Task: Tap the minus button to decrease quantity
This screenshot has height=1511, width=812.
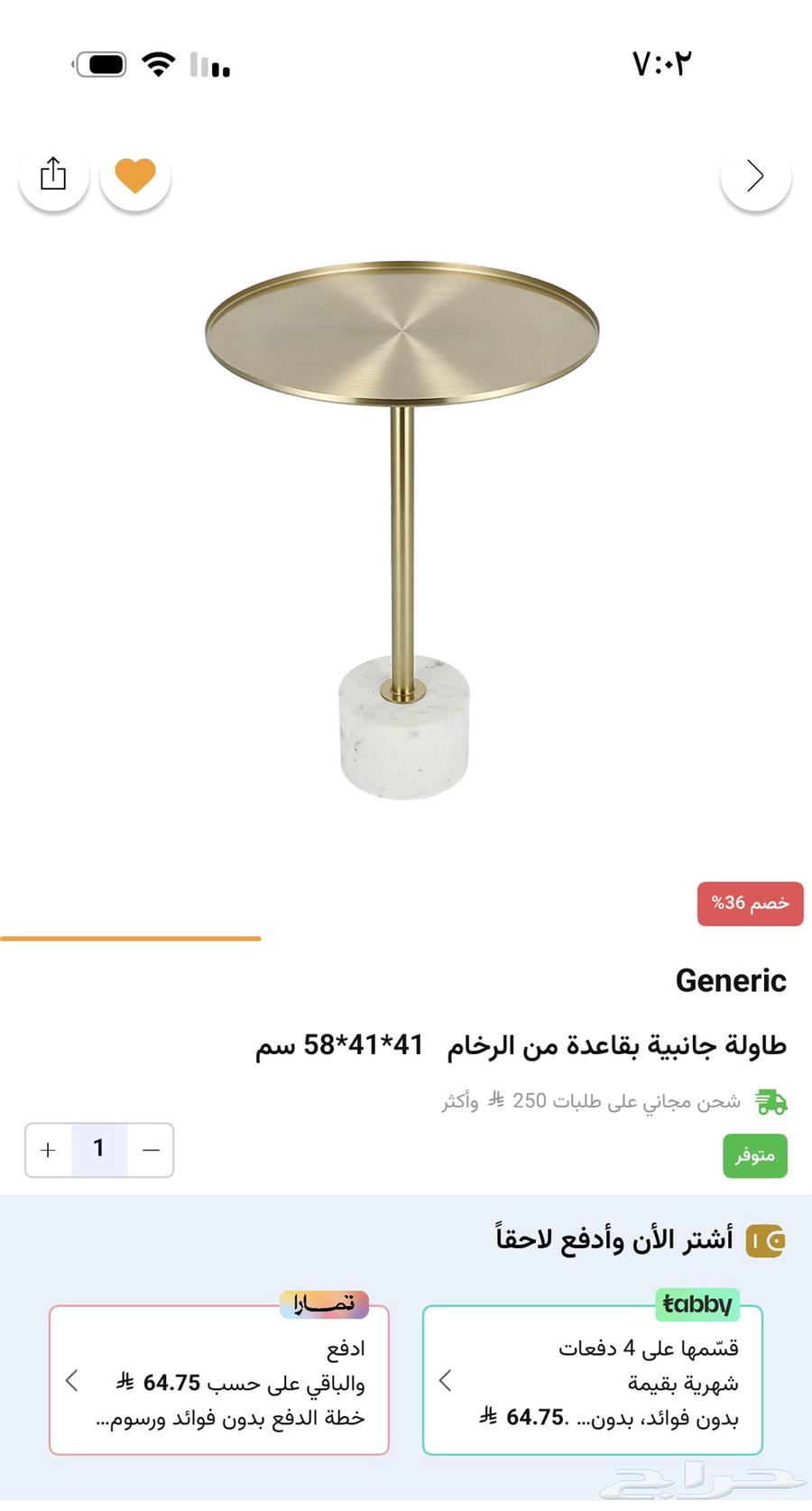Action: 152,1150
